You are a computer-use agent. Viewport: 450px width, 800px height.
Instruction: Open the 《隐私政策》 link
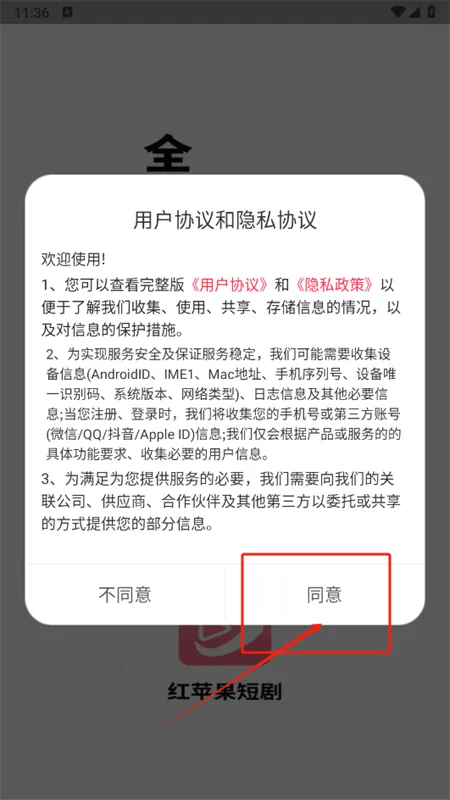coord(336,285)
